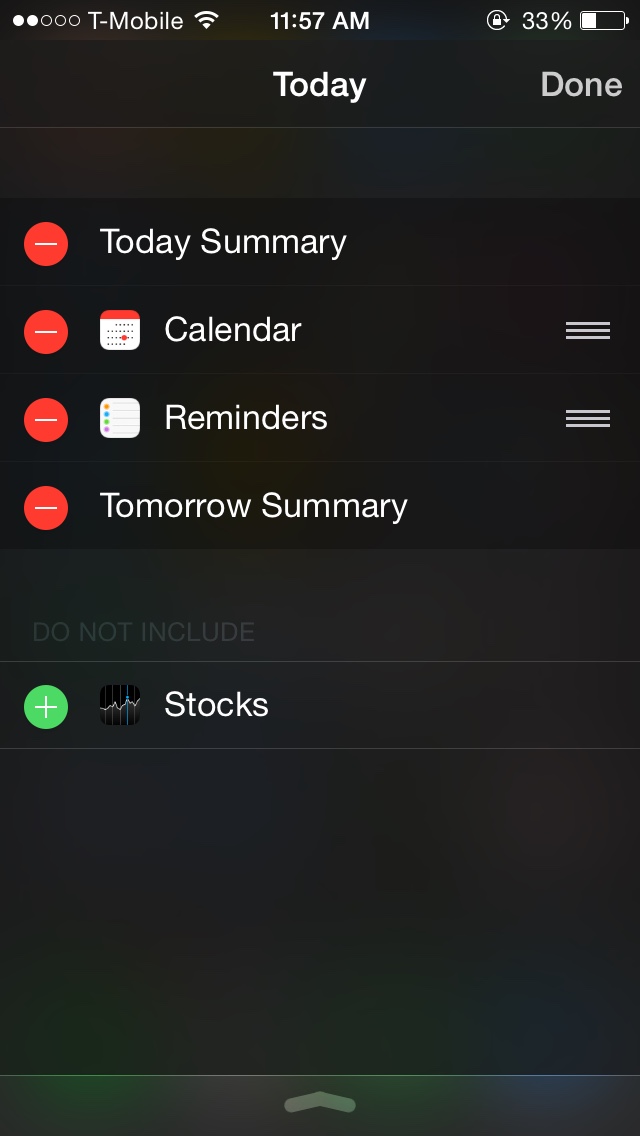
Task: Remove the Reminders widget
Action: 46,419
